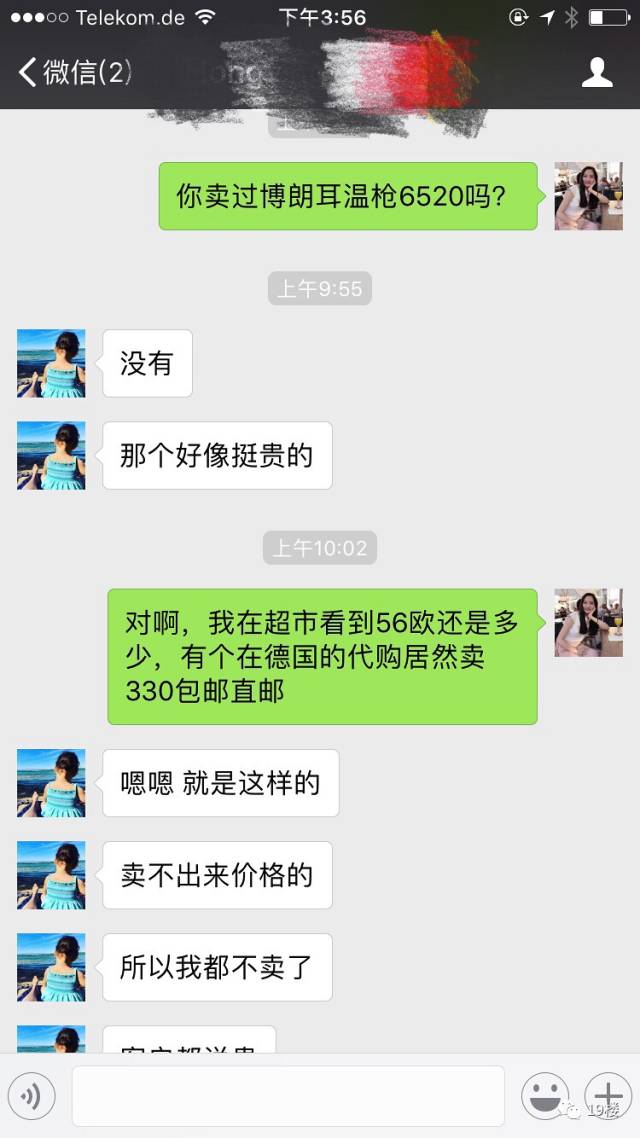Image resolution: width=640 pixels, height=1138 pixels.
Task: Go back to the 微信 chat list
Action: (x=75, y=72)
